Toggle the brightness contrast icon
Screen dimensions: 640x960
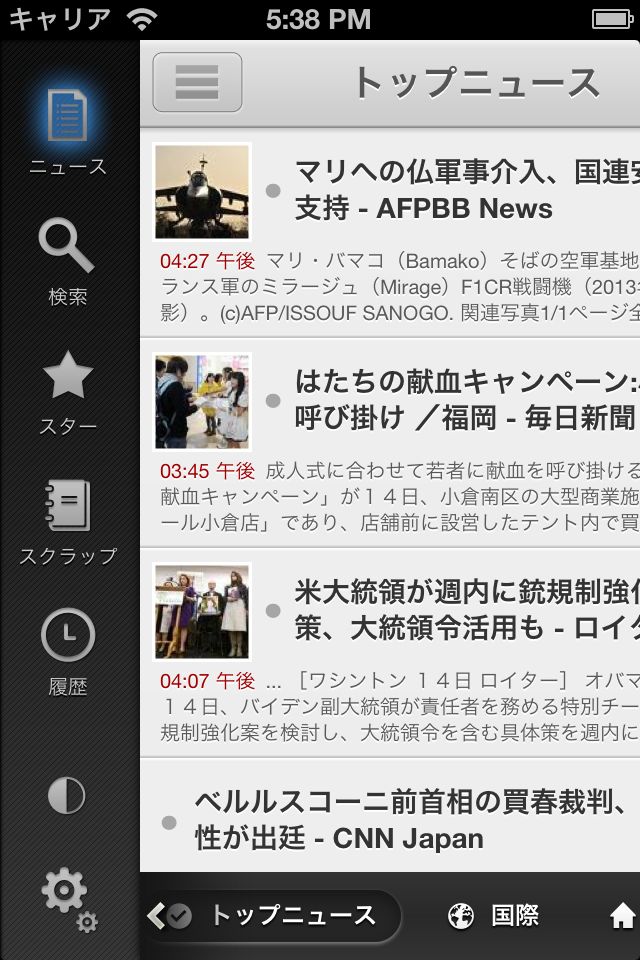(67, 796)
